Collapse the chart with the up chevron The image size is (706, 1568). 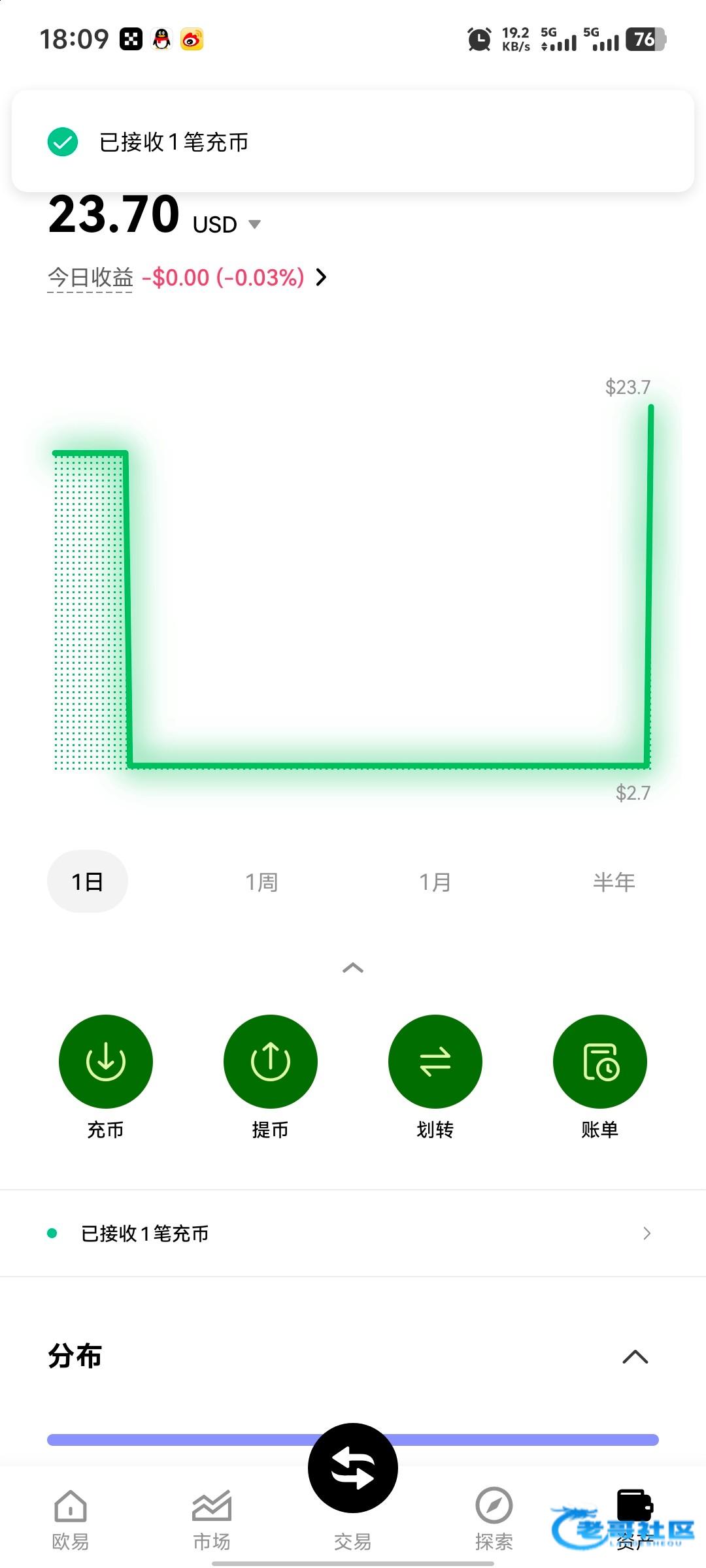353,968
